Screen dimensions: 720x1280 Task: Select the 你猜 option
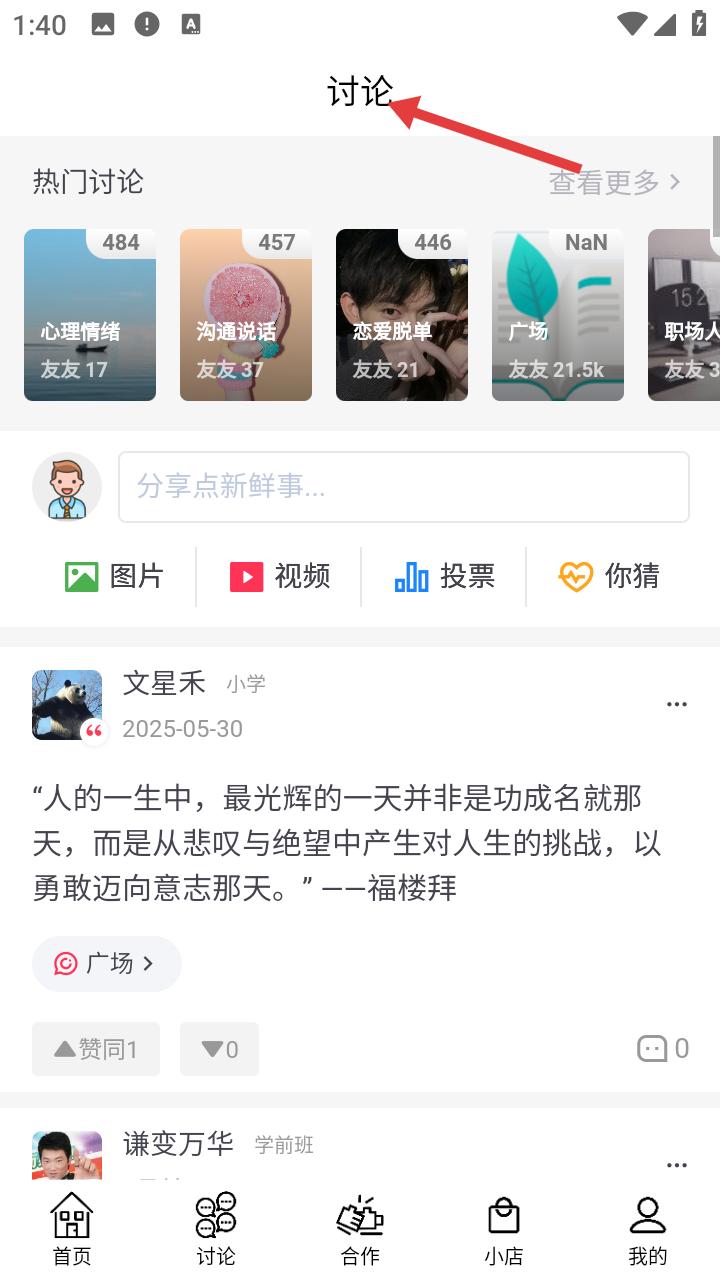click(608, 576)
